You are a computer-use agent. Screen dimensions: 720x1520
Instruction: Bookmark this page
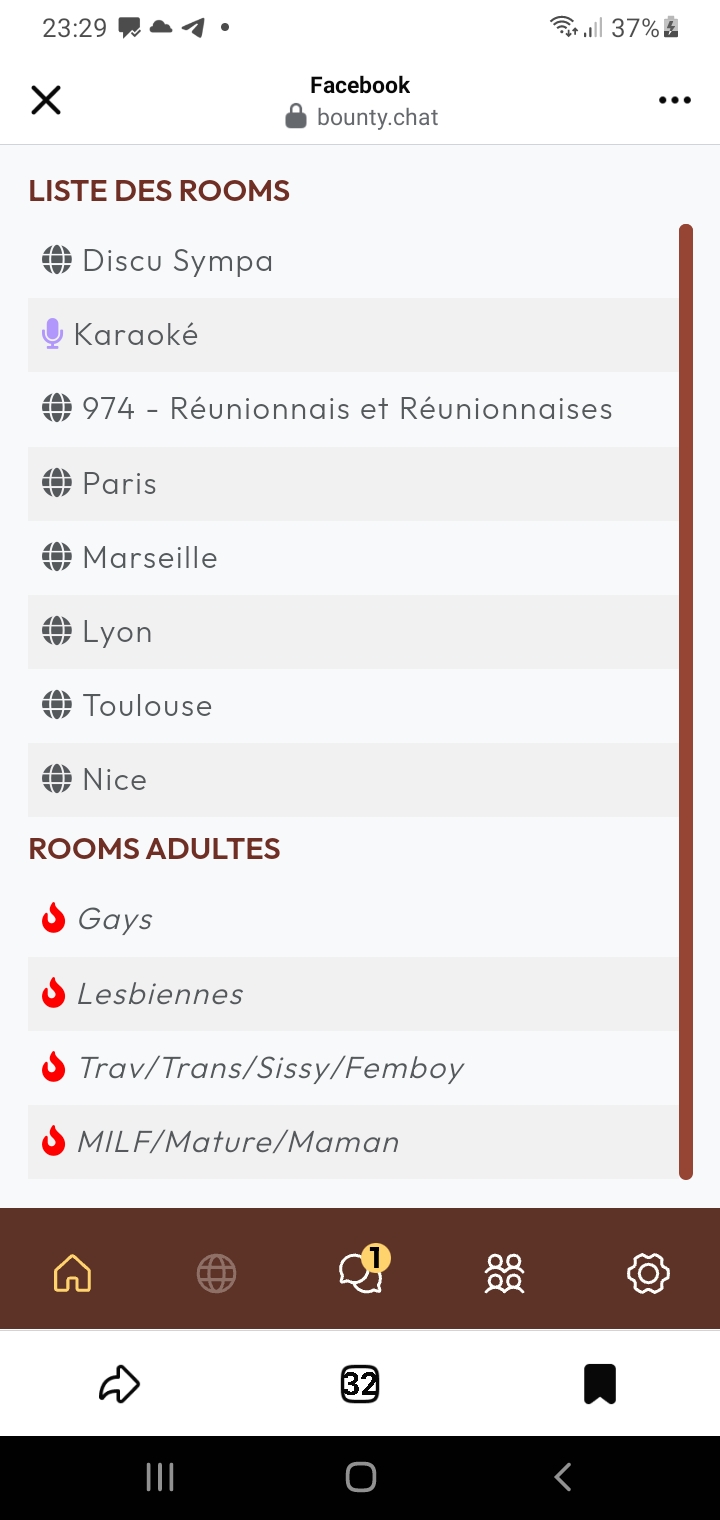tap(600, 1384)
